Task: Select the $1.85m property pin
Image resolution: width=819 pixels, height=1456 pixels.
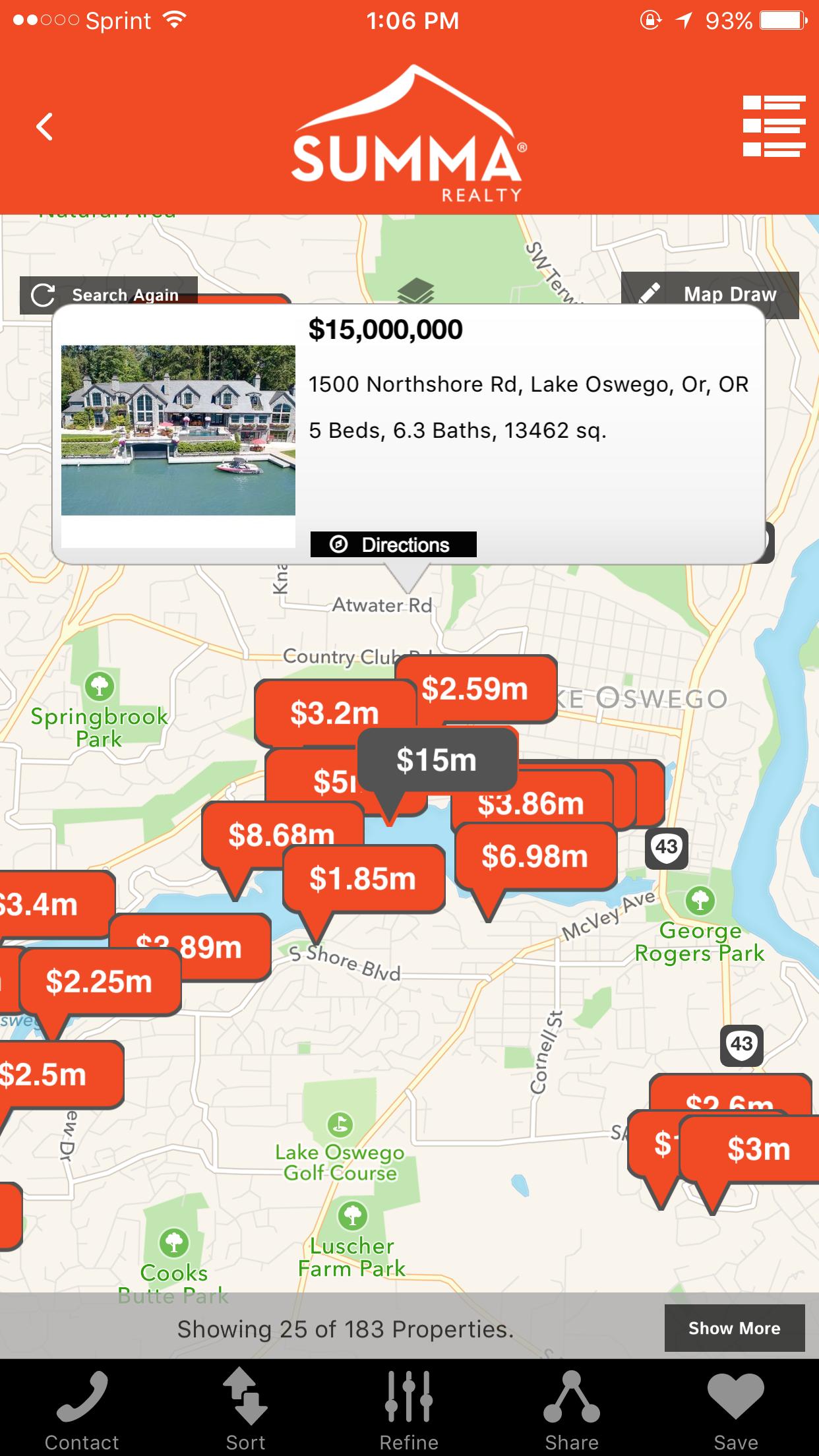Action: (363, 879)
